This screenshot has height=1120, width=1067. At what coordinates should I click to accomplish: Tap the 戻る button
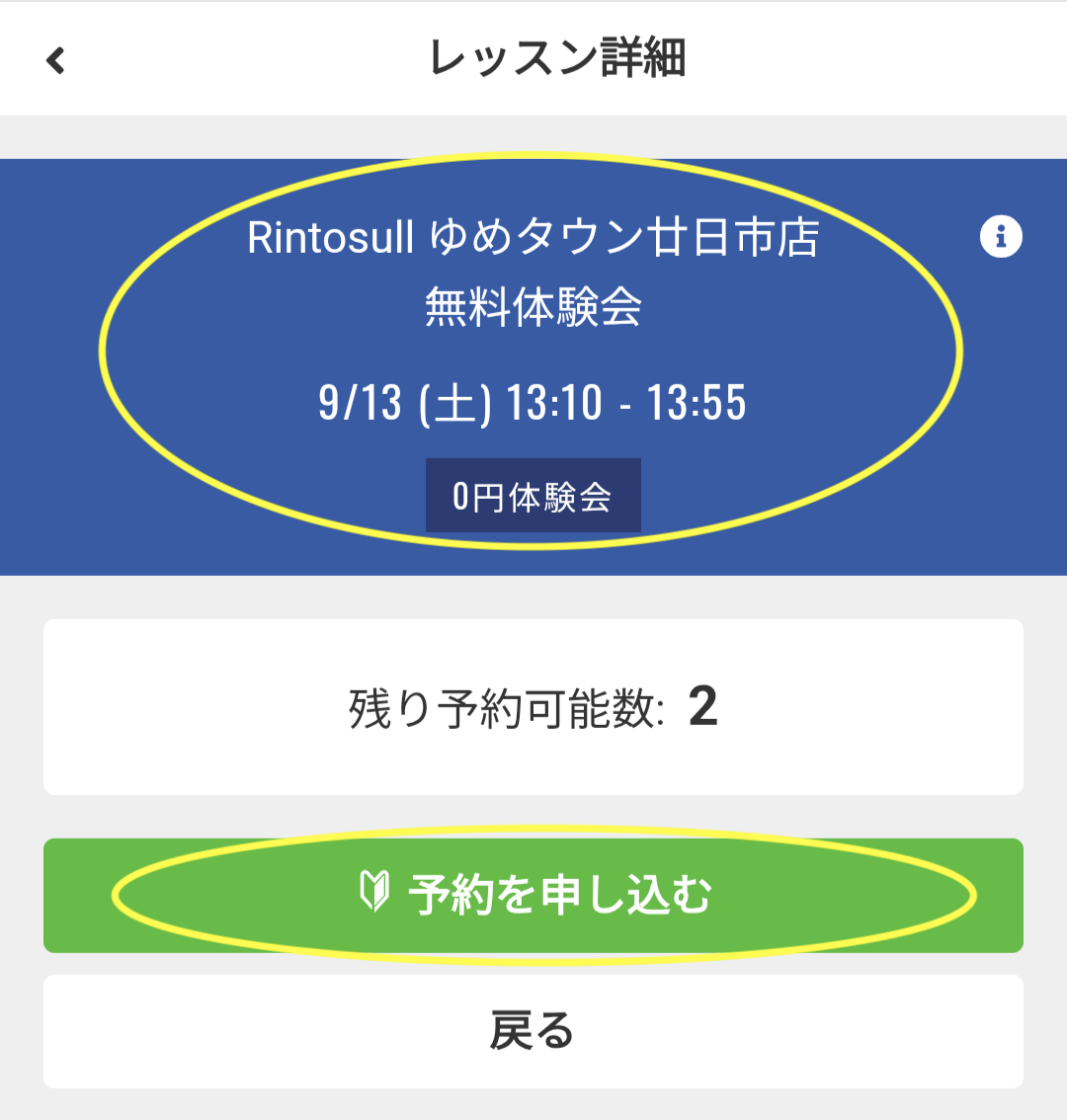(x=533, y=1031)
